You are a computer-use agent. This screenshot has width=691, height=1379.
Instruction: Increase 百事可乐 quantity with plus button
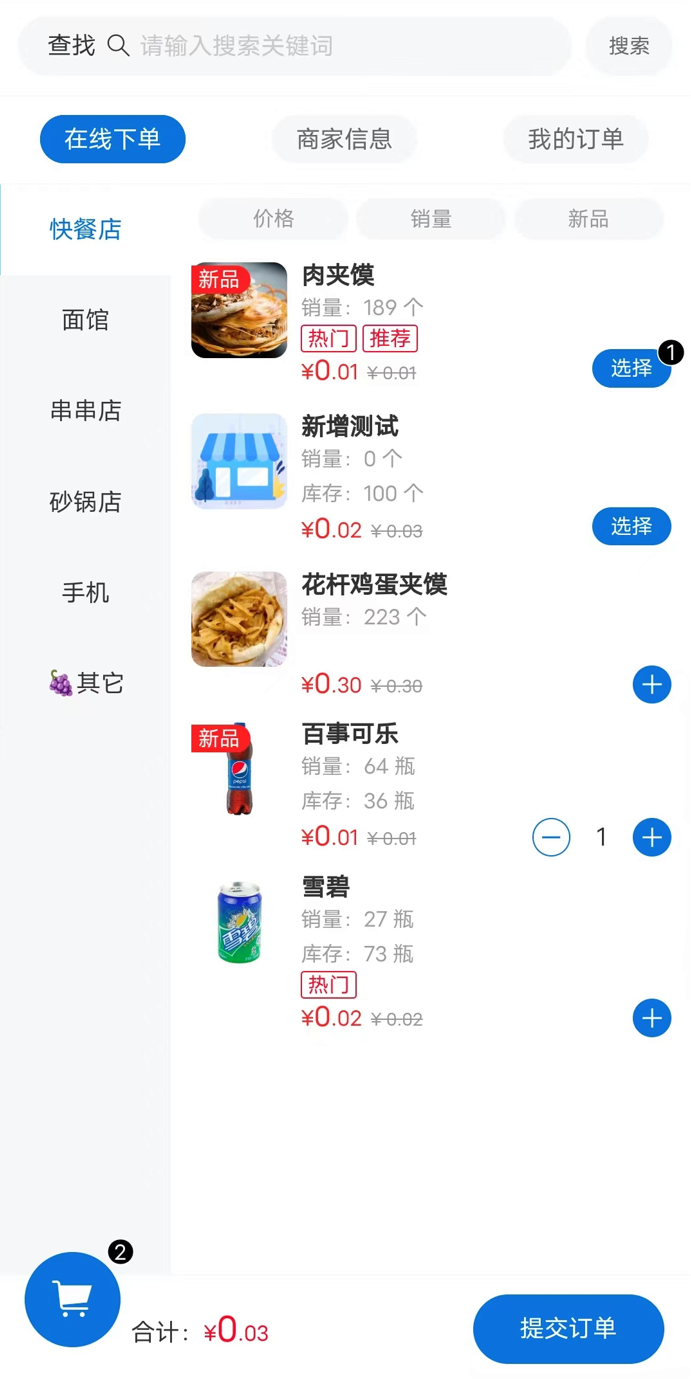coord(652,837)
